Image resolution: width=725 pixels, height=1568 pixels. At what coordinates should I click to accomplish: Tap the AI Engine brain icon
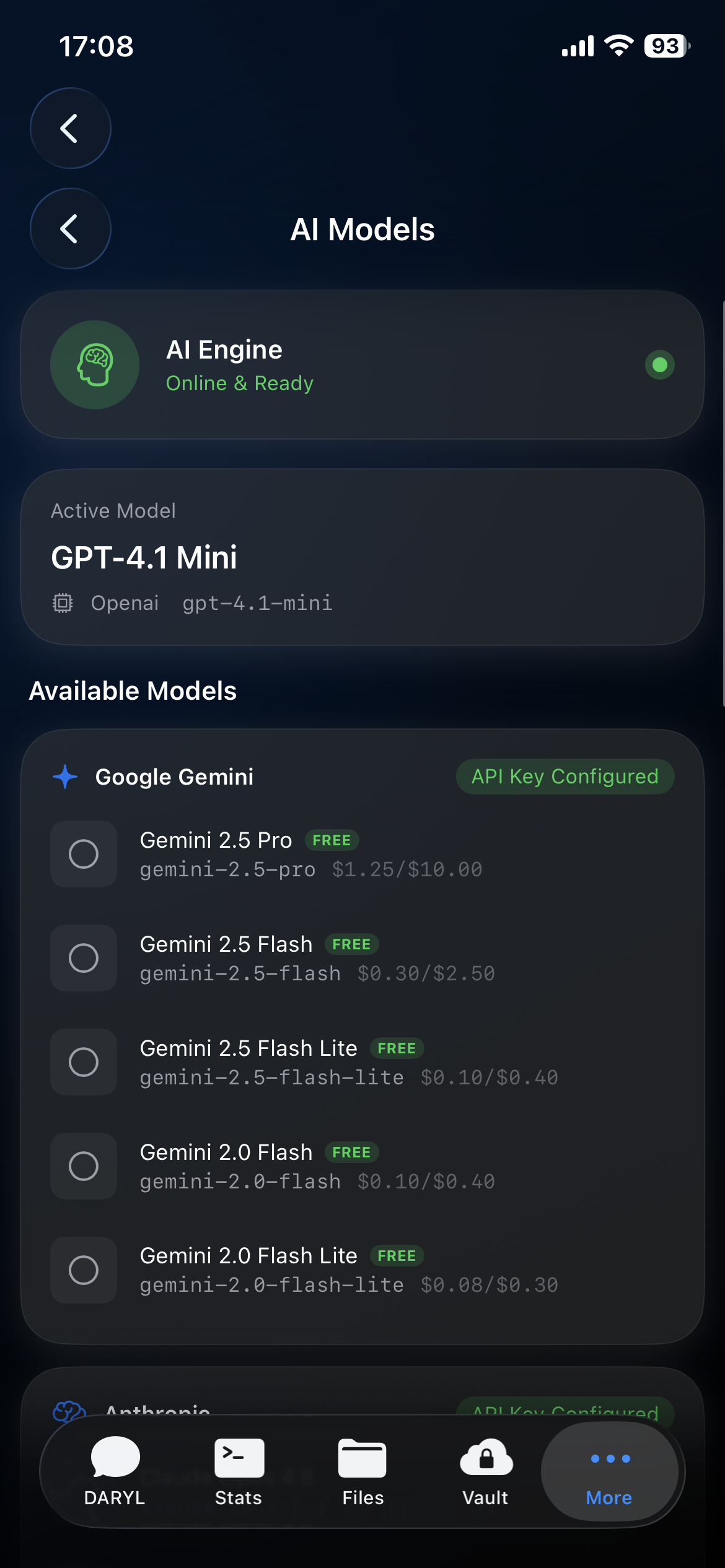(x=94, y=365)
